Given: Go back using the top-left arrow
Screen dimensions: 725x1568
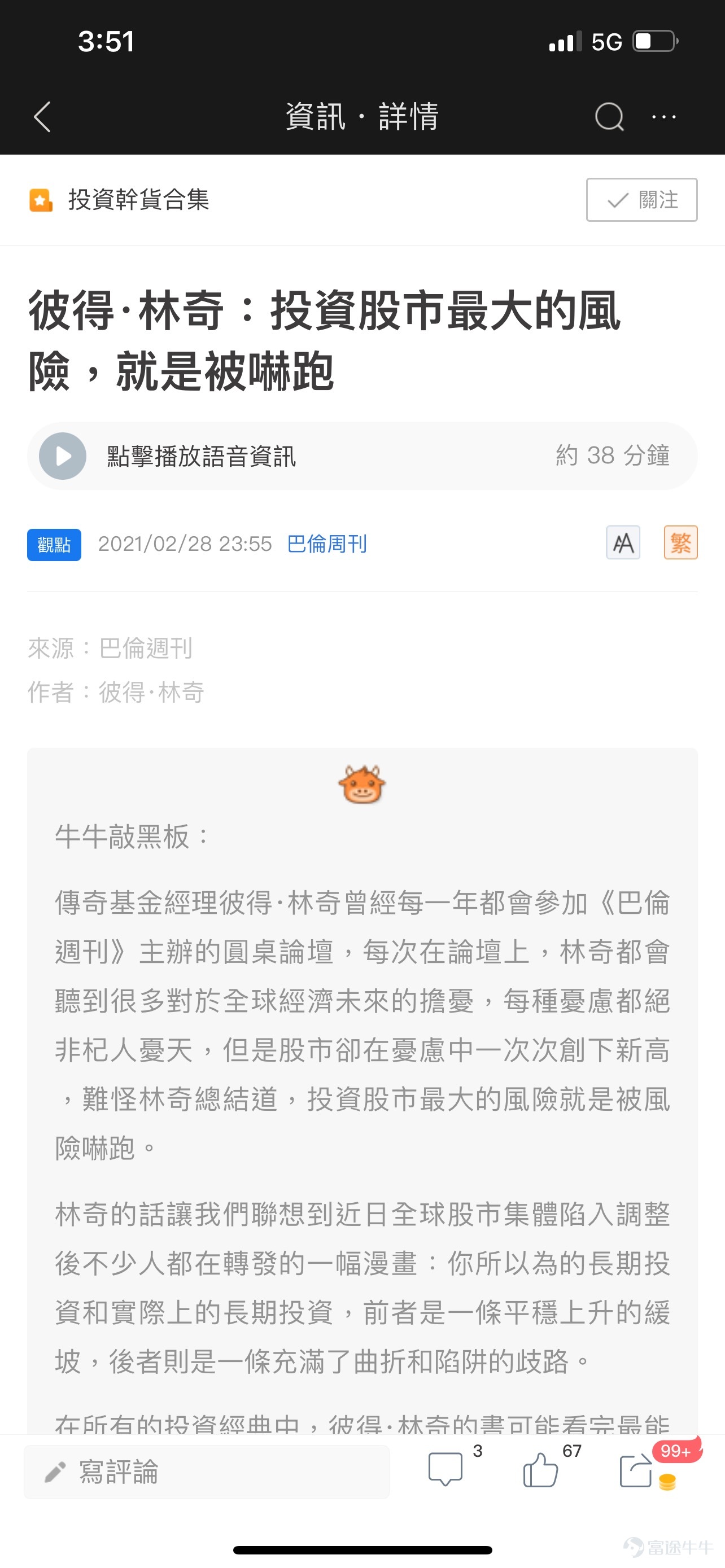Looking at the screenshot, I should click(42, 116).
